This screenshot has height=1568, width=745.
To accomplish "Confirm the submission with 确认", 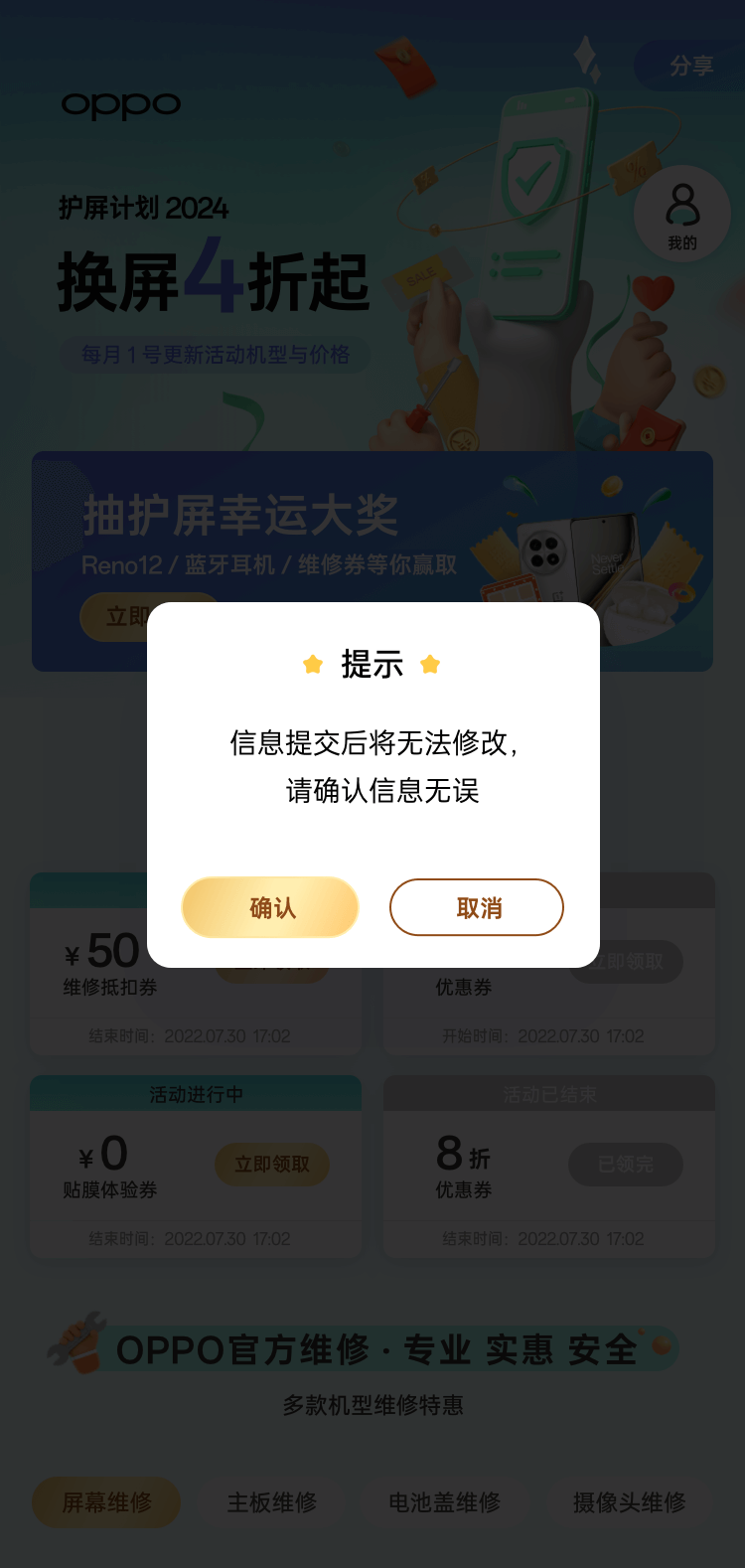I will click(270, 907).
